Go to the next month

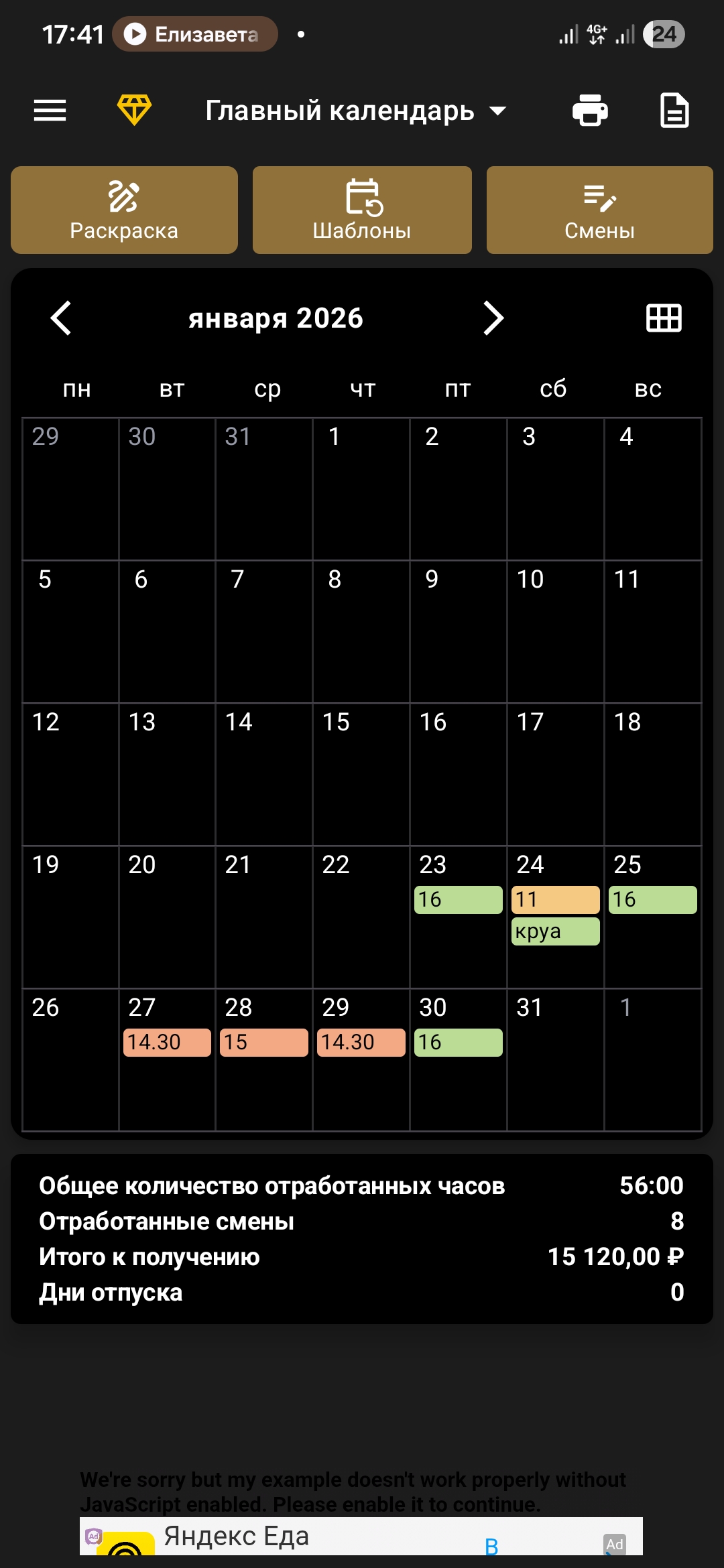point(493,318)
